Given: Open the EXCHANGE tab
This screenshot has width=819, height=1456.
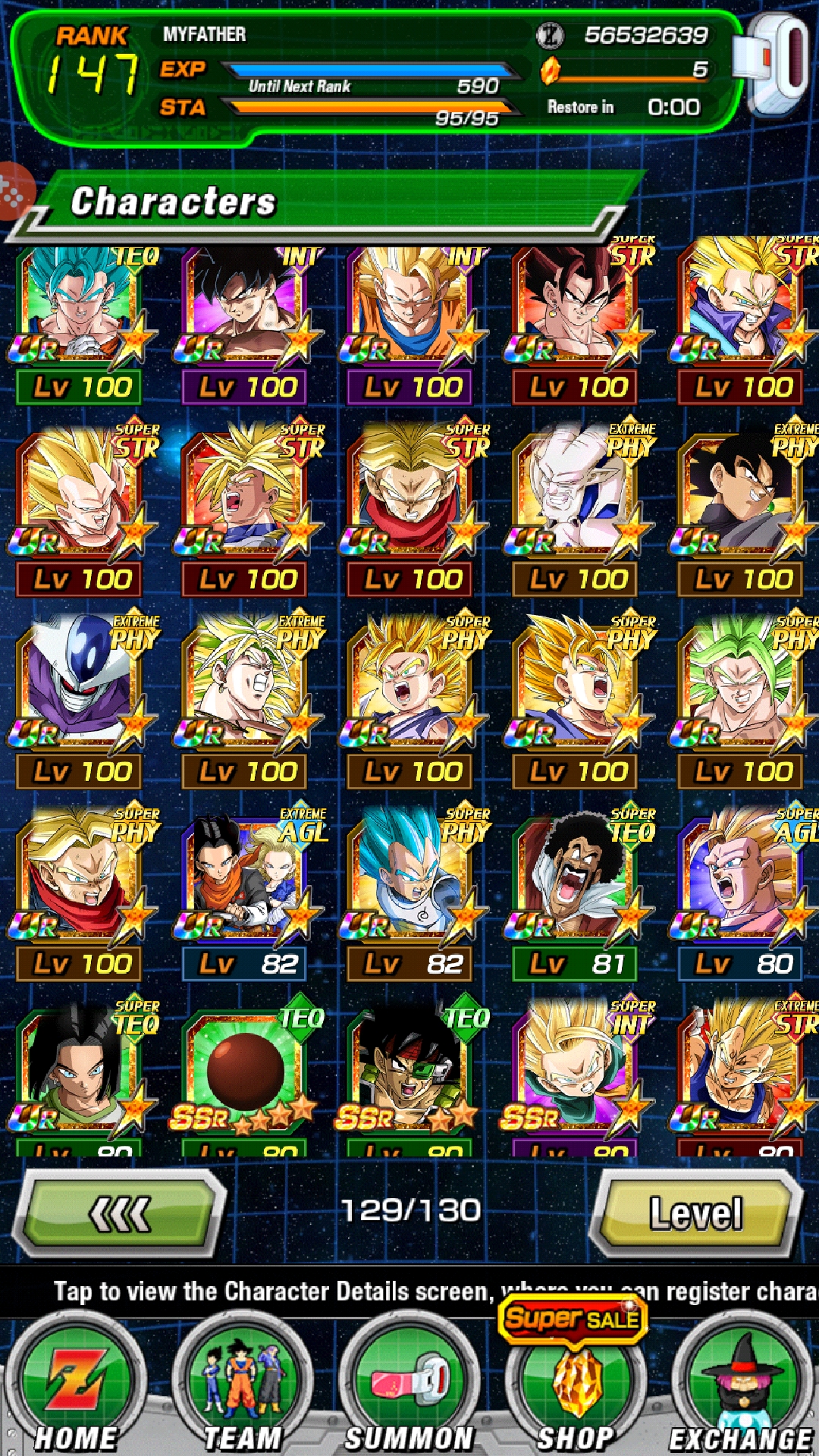Looking at the screenshot, I should tap(742, 1386).
